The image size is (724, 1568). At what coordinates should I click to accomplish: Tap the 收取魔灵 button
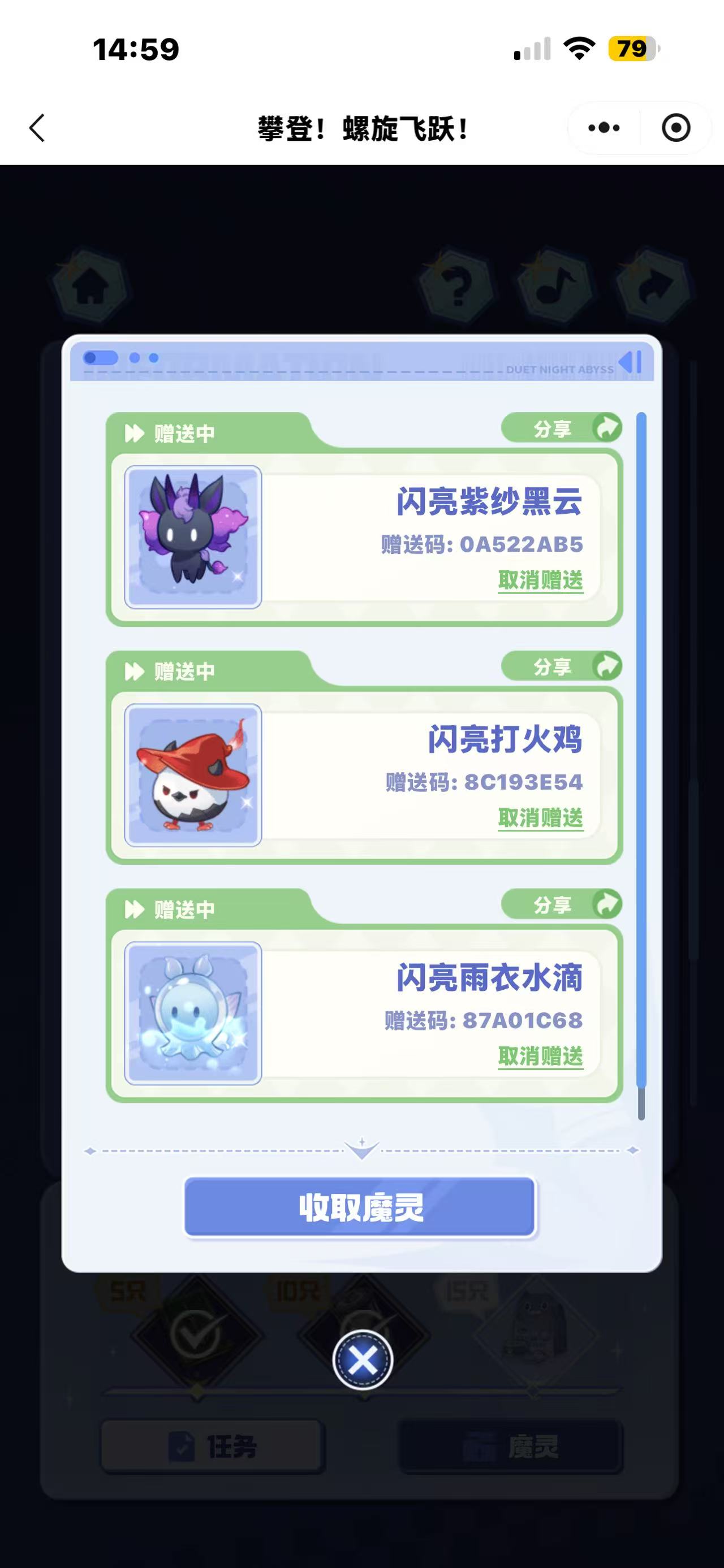(360, 1207)
